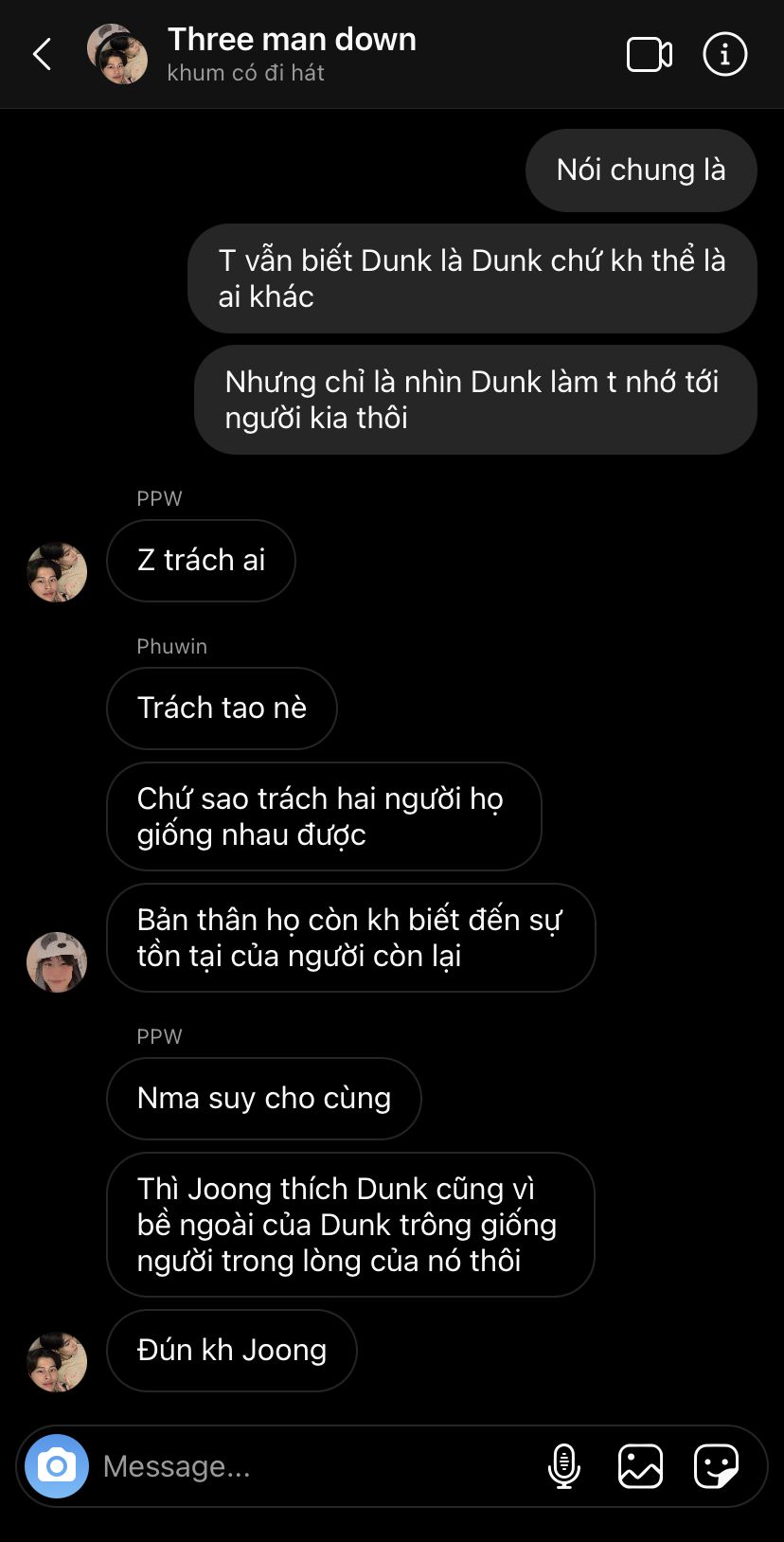Open the sticker picker
784x1542 pixels.
point(716,1466)
